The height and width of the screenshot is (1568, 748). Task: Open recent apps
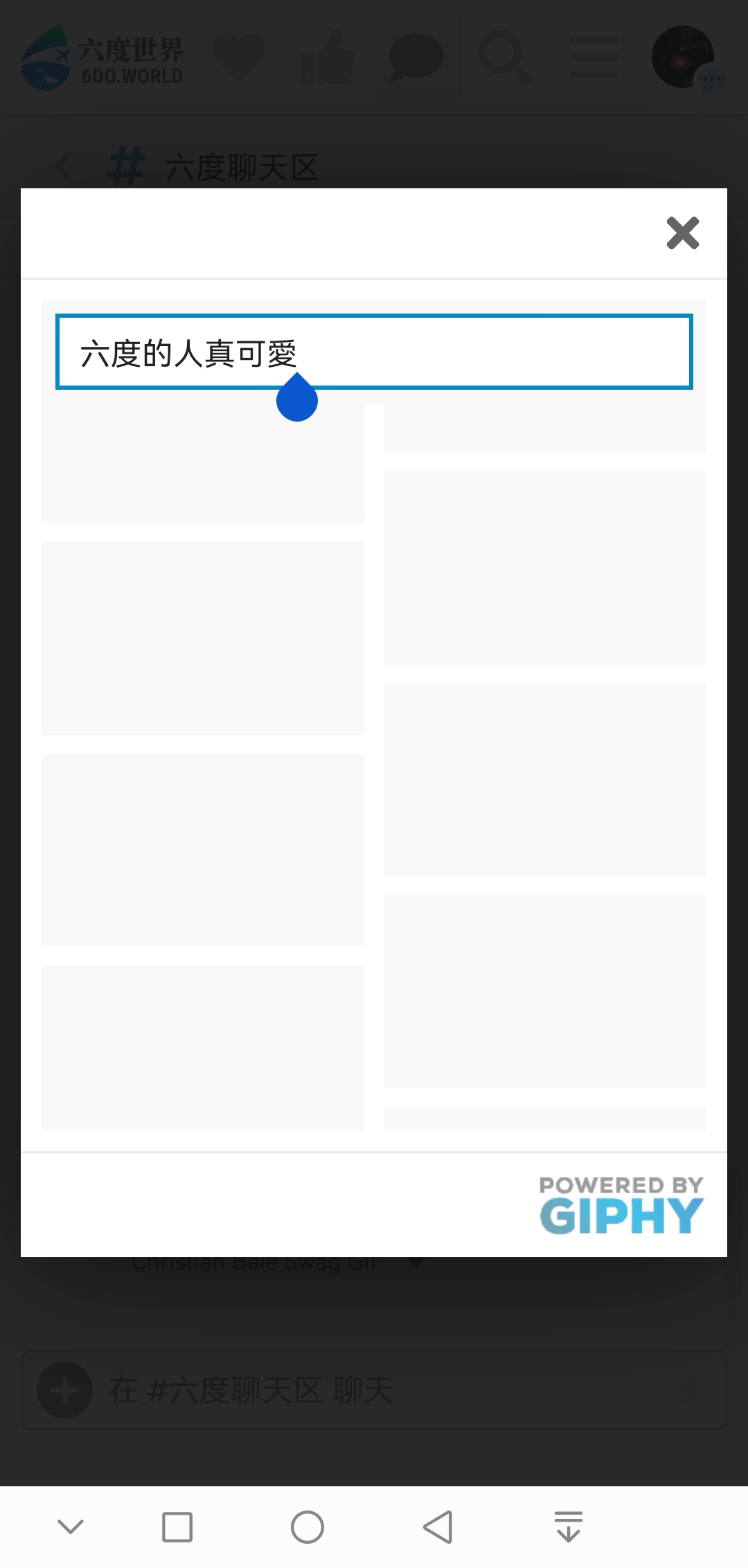point(177,1526)
